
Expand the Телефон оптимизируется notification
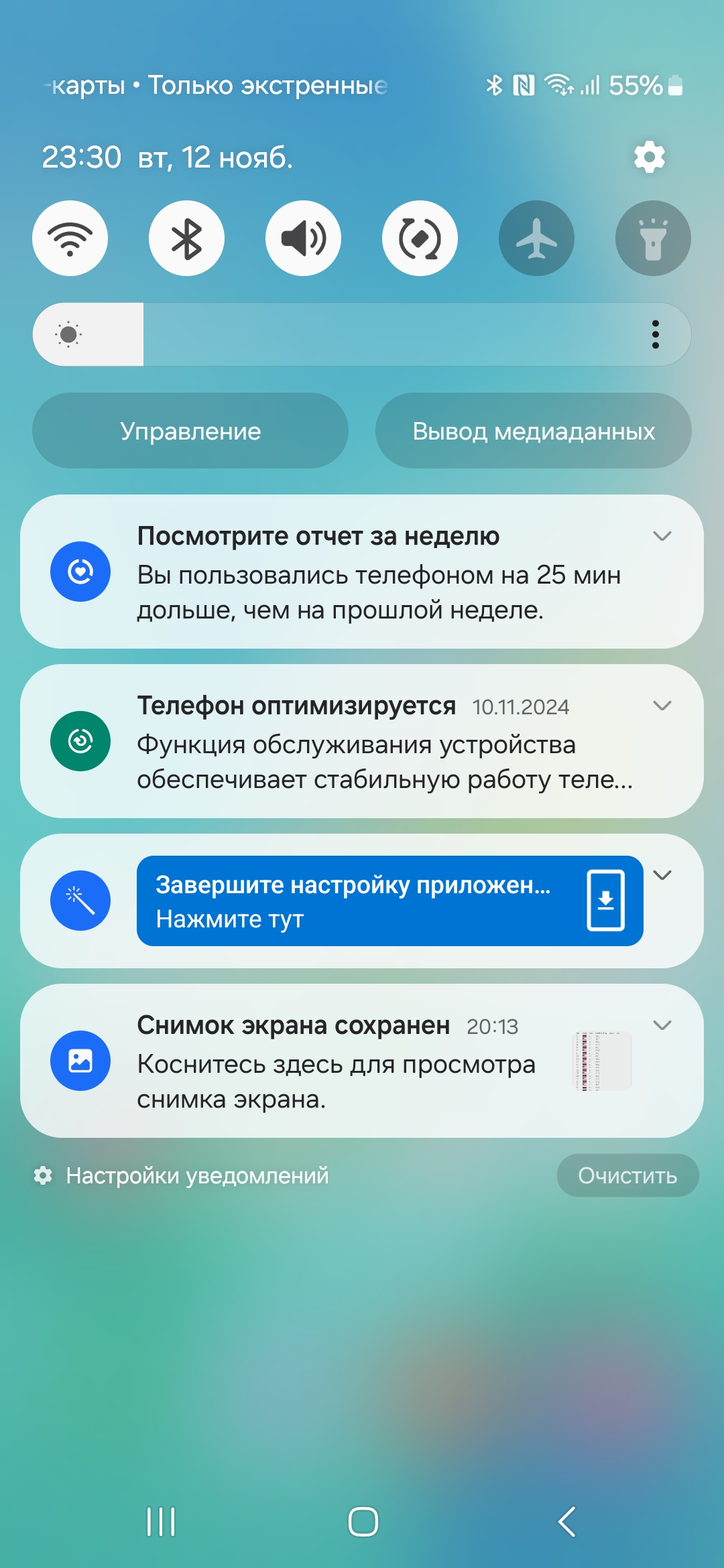click(662, 706)
